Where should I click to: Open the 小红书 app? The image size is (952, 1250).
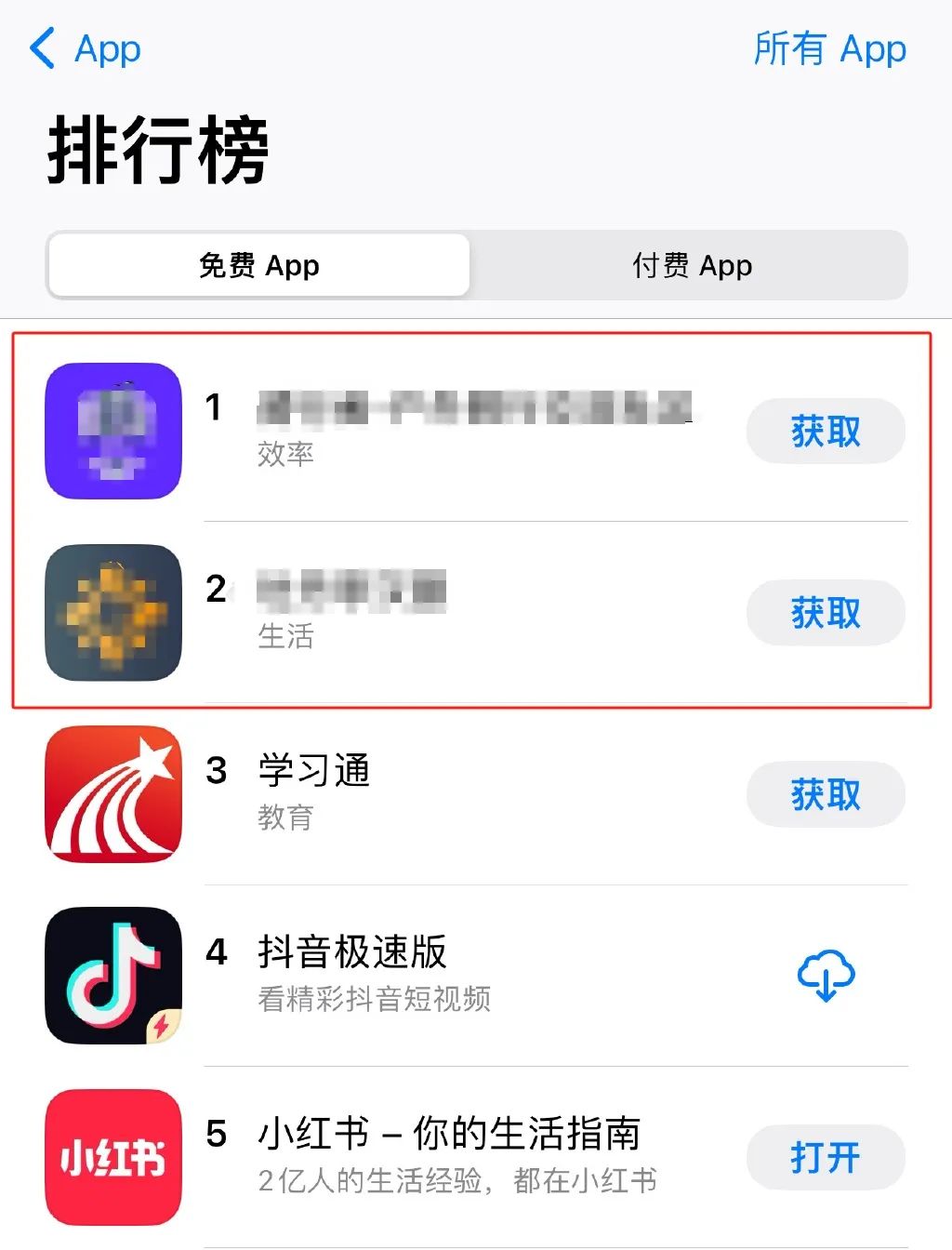pyautogui.click(x=825, y=1157)
